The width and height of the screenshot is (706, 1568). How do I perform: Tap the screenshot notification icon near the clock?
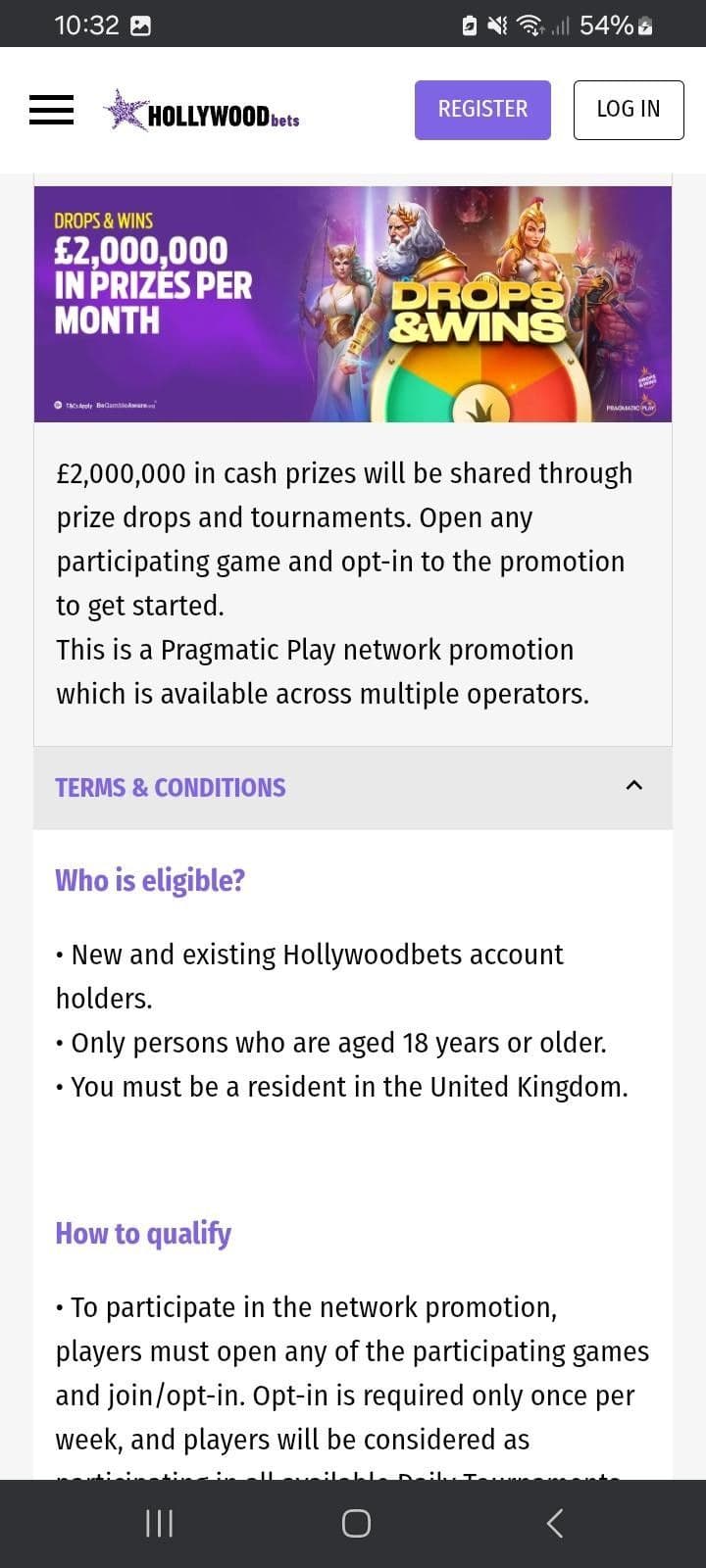pos(142,24)
